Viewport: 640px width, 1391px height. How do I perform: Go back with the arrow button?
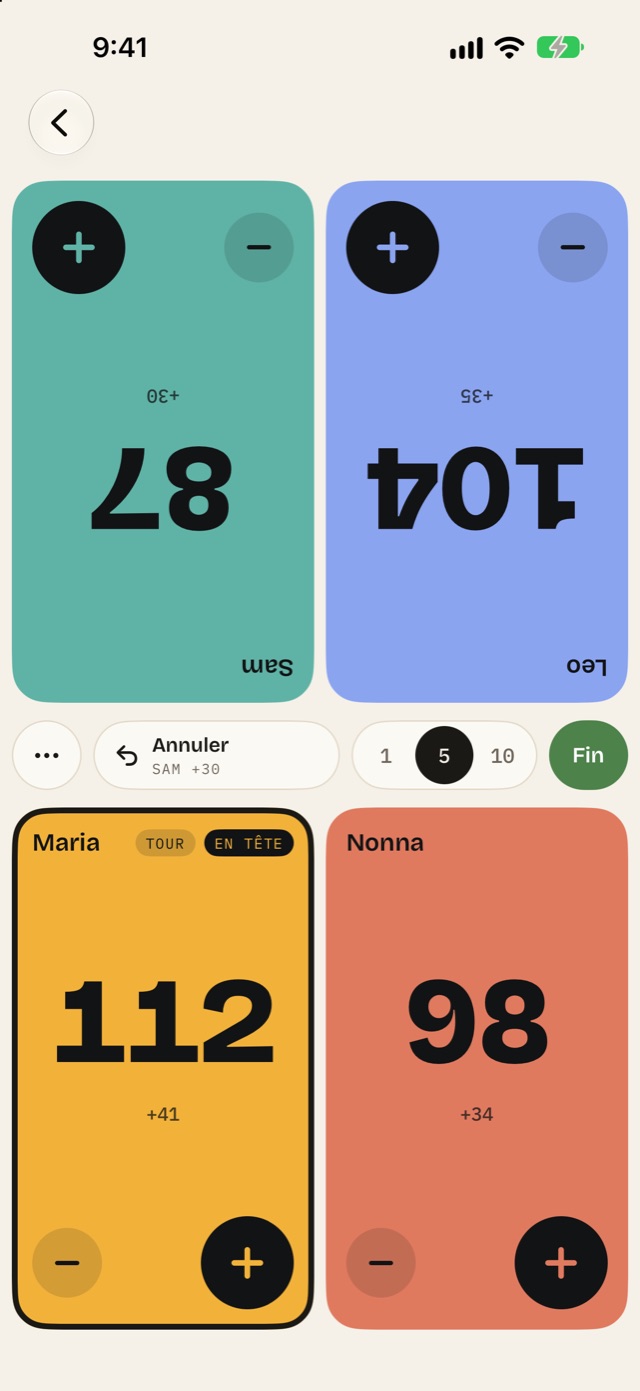[x=61, y=123]
